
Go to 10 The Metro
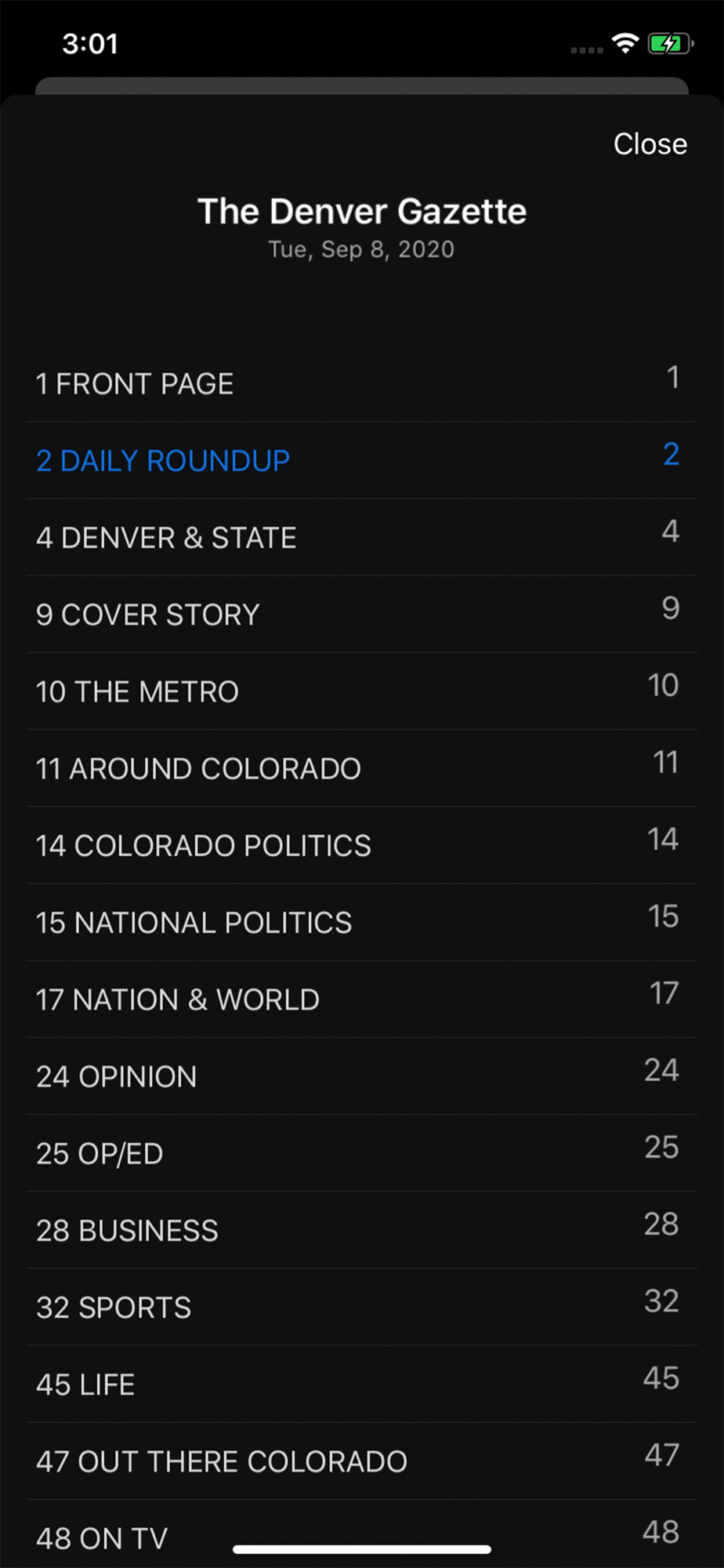[362, 691]
